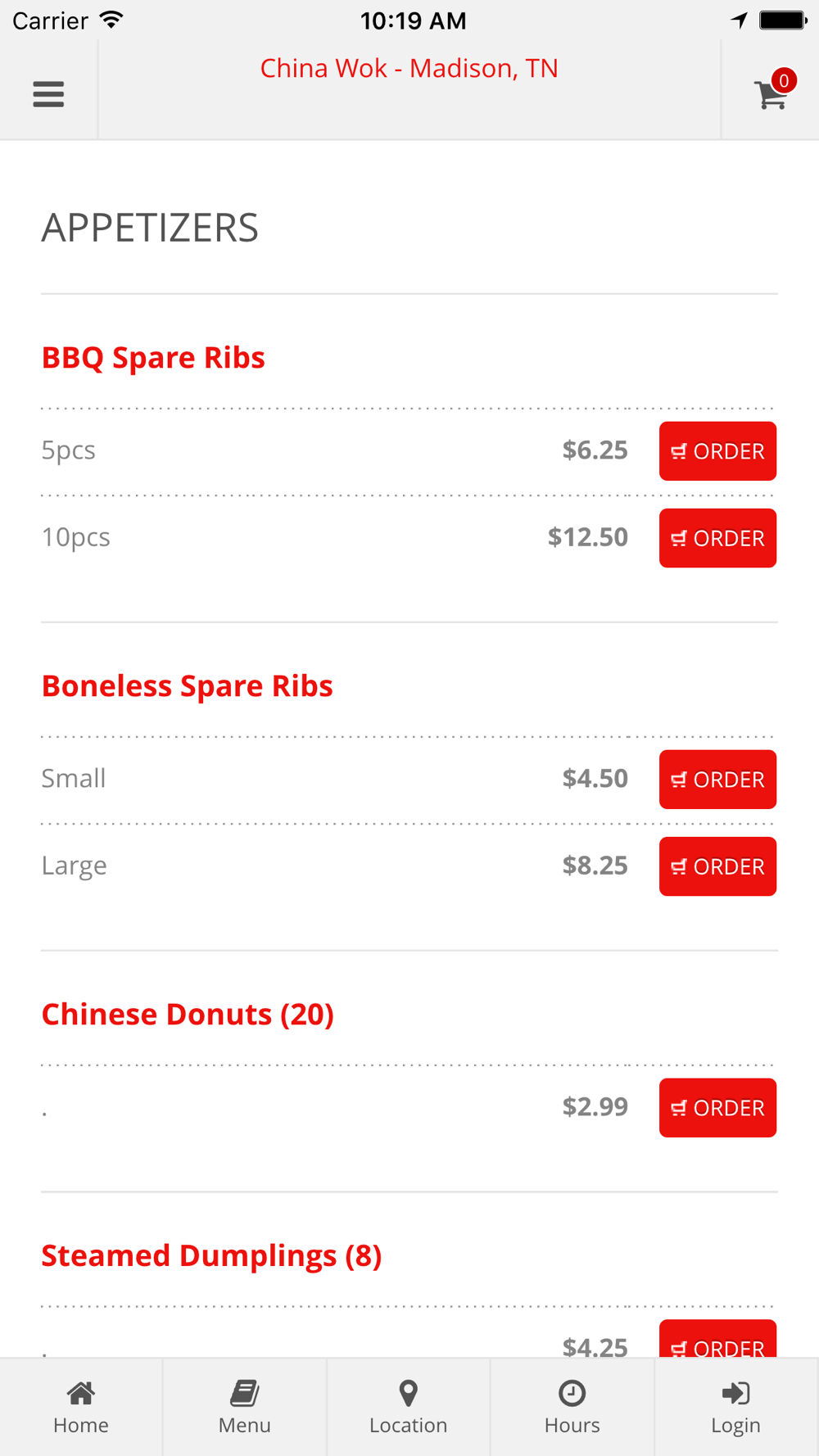The image size is (819, 1456).
Task: View the Hours tab
Action: (x=572, y=1408)
